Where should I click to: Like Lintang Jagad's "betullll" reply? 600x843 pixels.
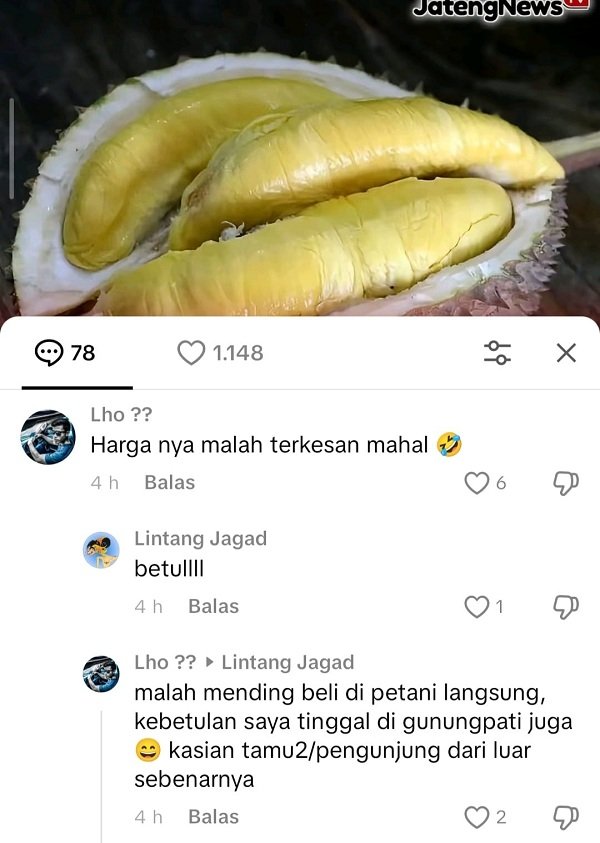click(478, 607)
